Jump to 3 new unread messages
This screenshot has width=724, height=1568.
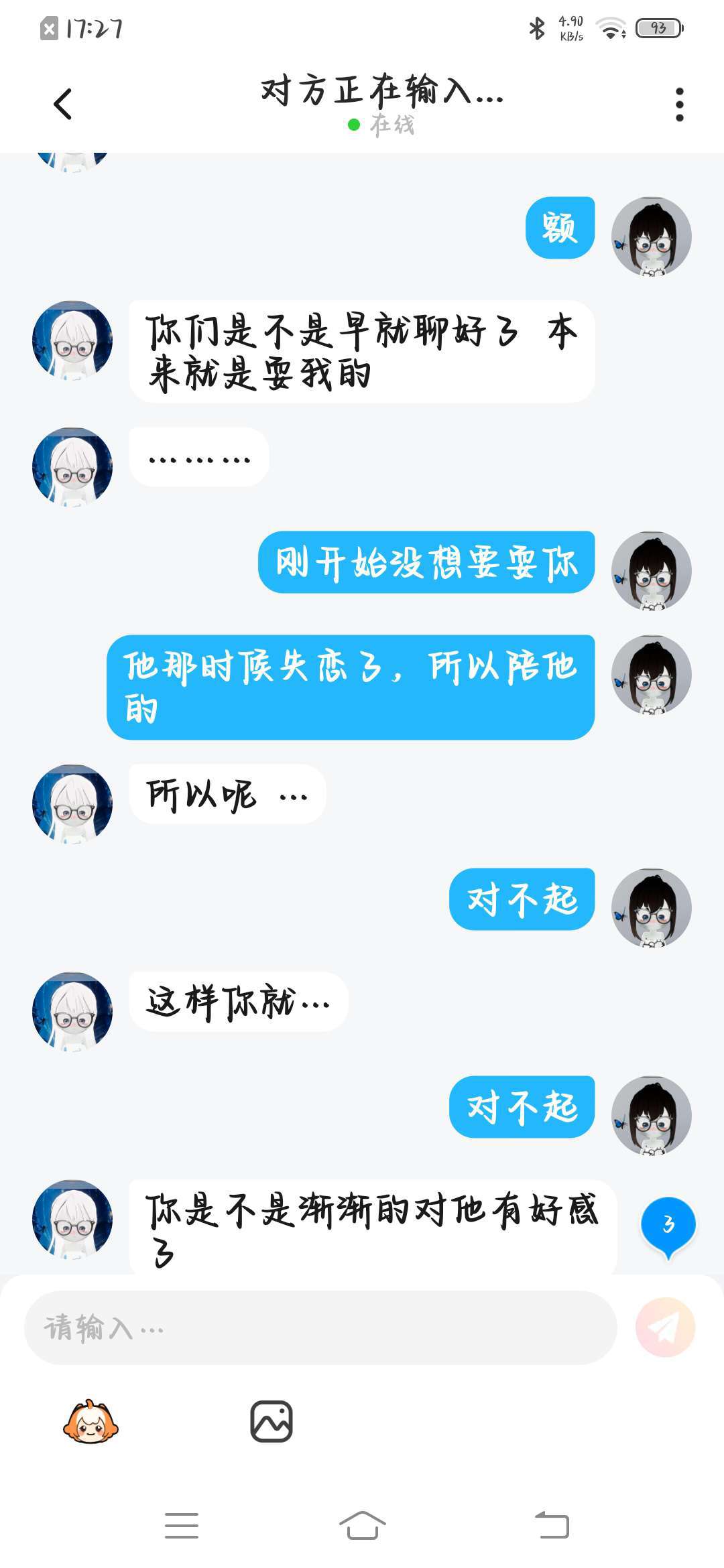(668, 1226)
